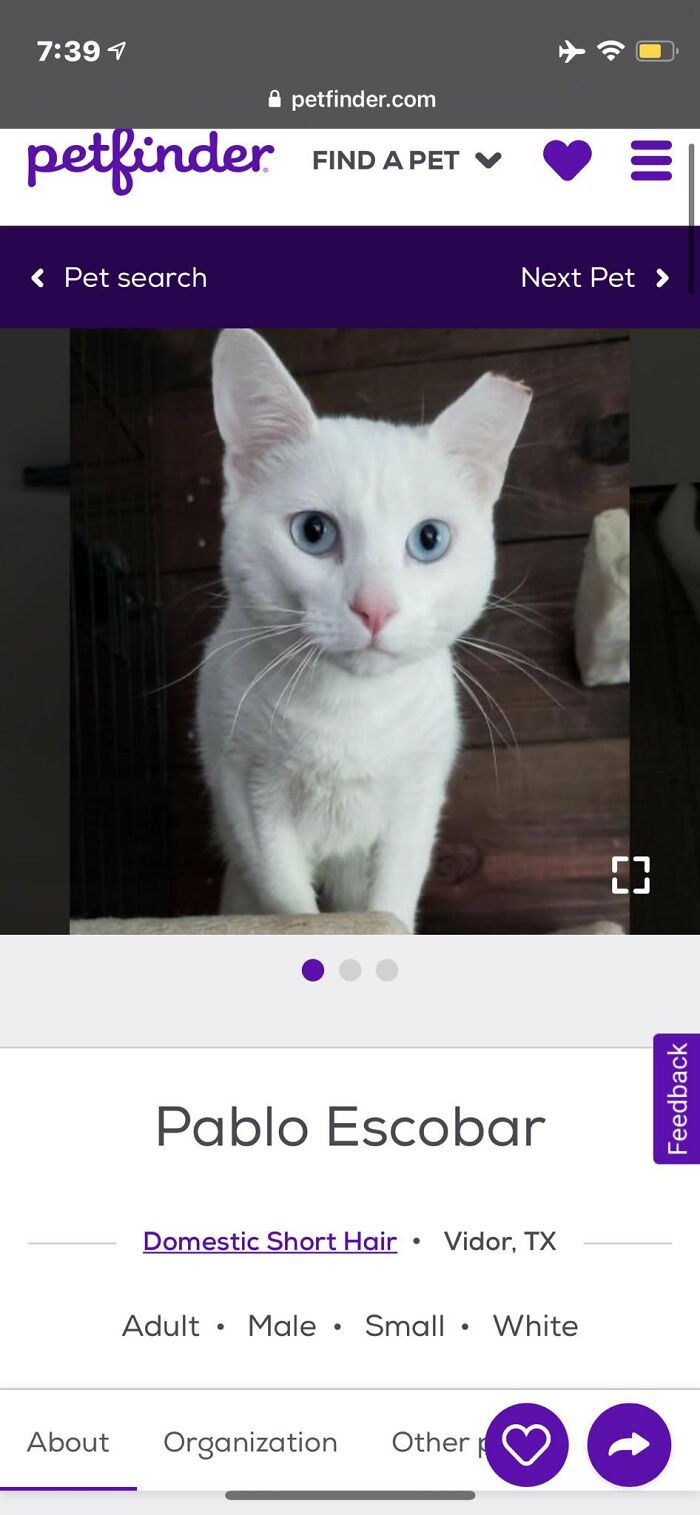This screenshot has height=1515, width=700.
Task: Open the cat's main photo
Action: 349,630
